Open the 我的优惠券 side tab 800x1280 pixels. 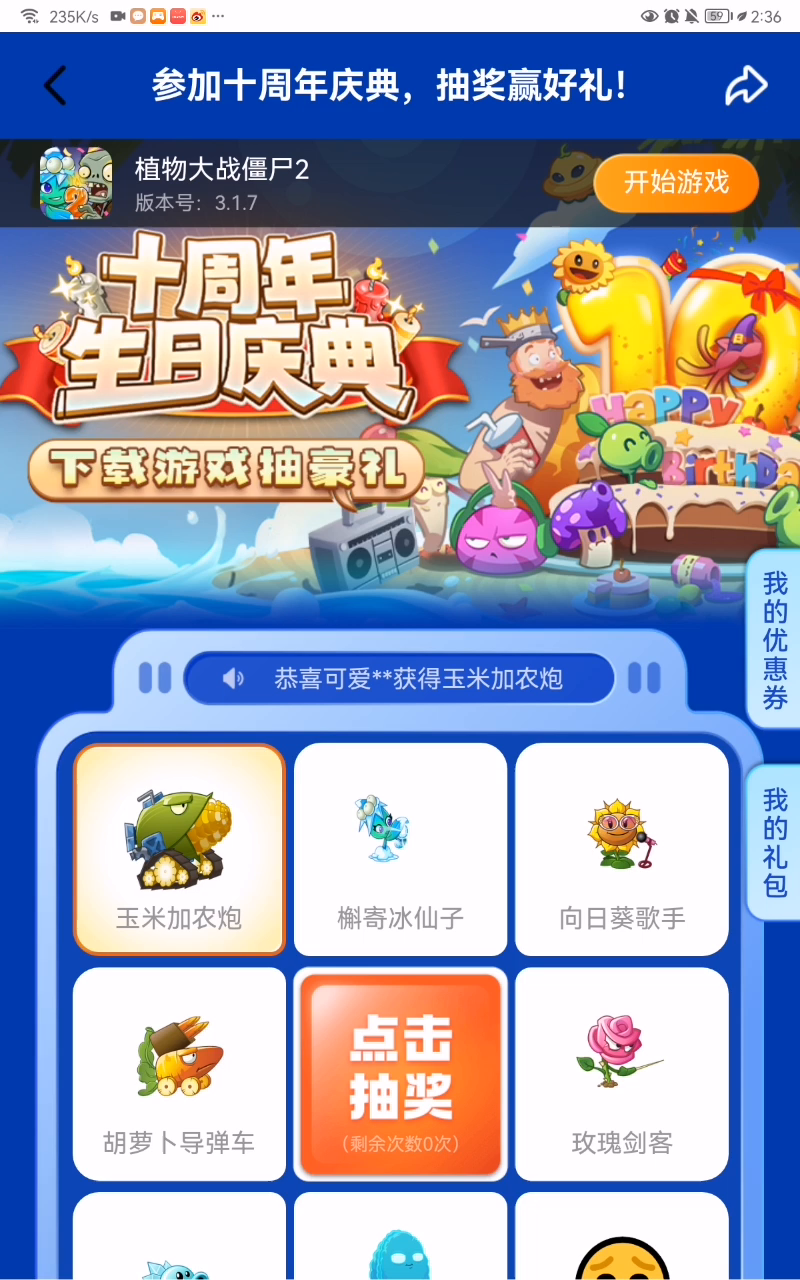tap(775, 640)
